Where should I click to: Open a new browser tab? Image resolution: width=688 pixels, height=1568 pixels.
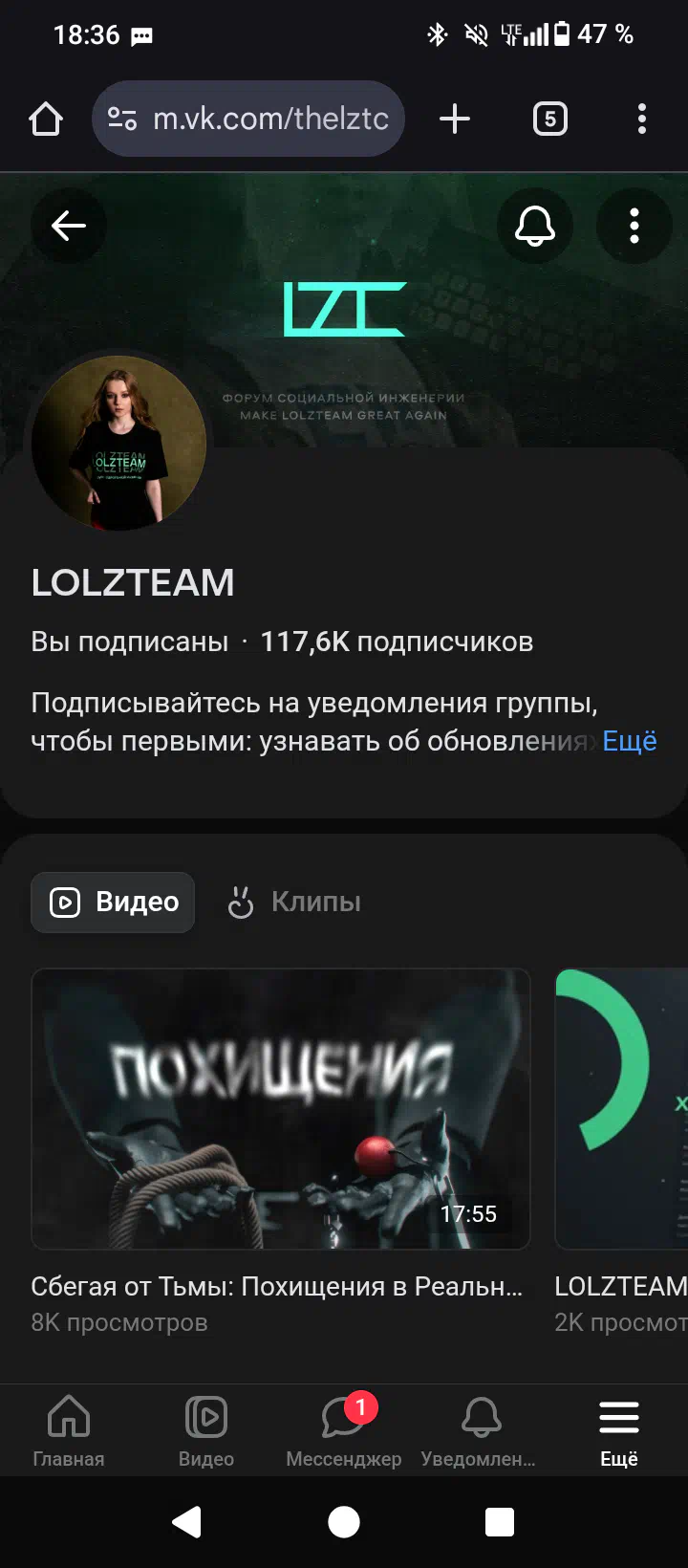coord(455,120)
